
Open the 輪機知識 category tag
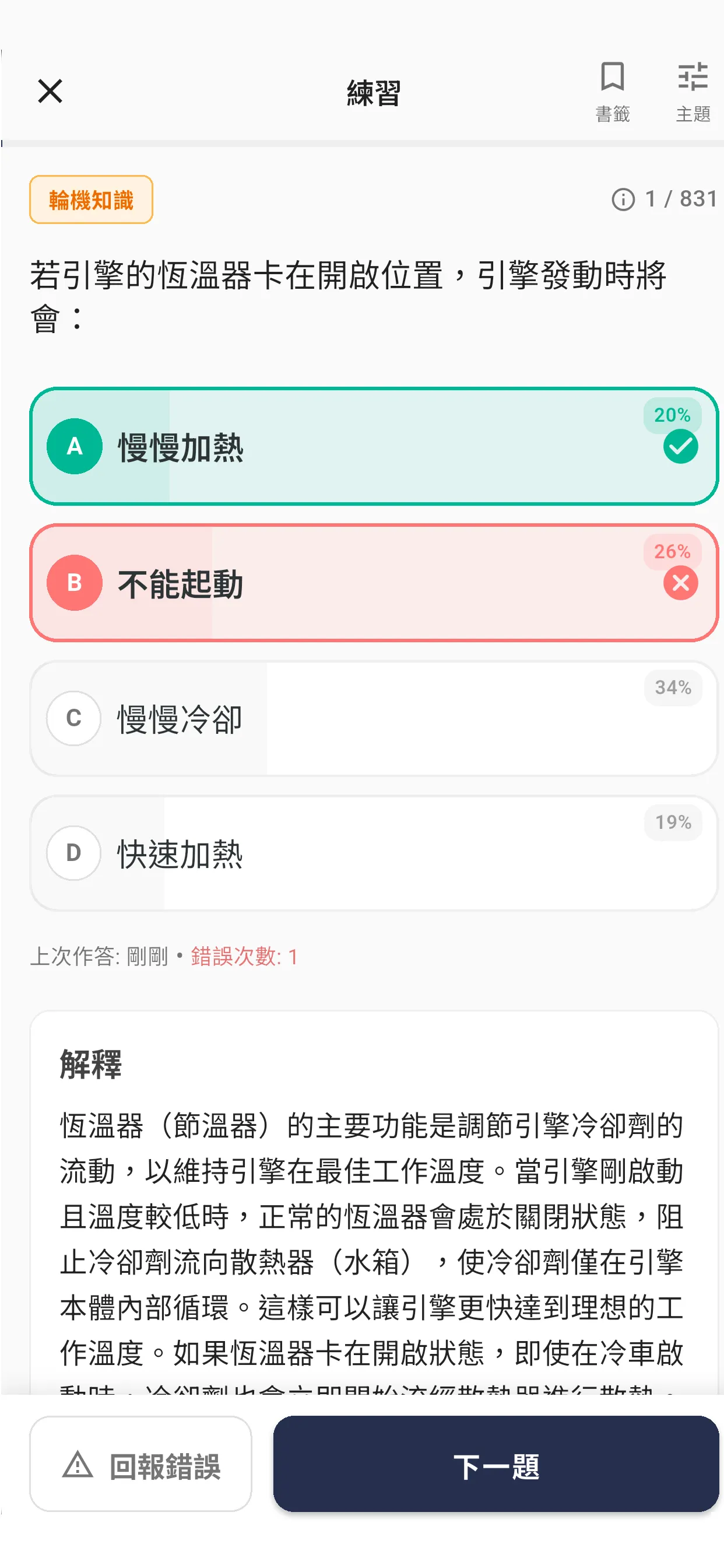point(91,199)
